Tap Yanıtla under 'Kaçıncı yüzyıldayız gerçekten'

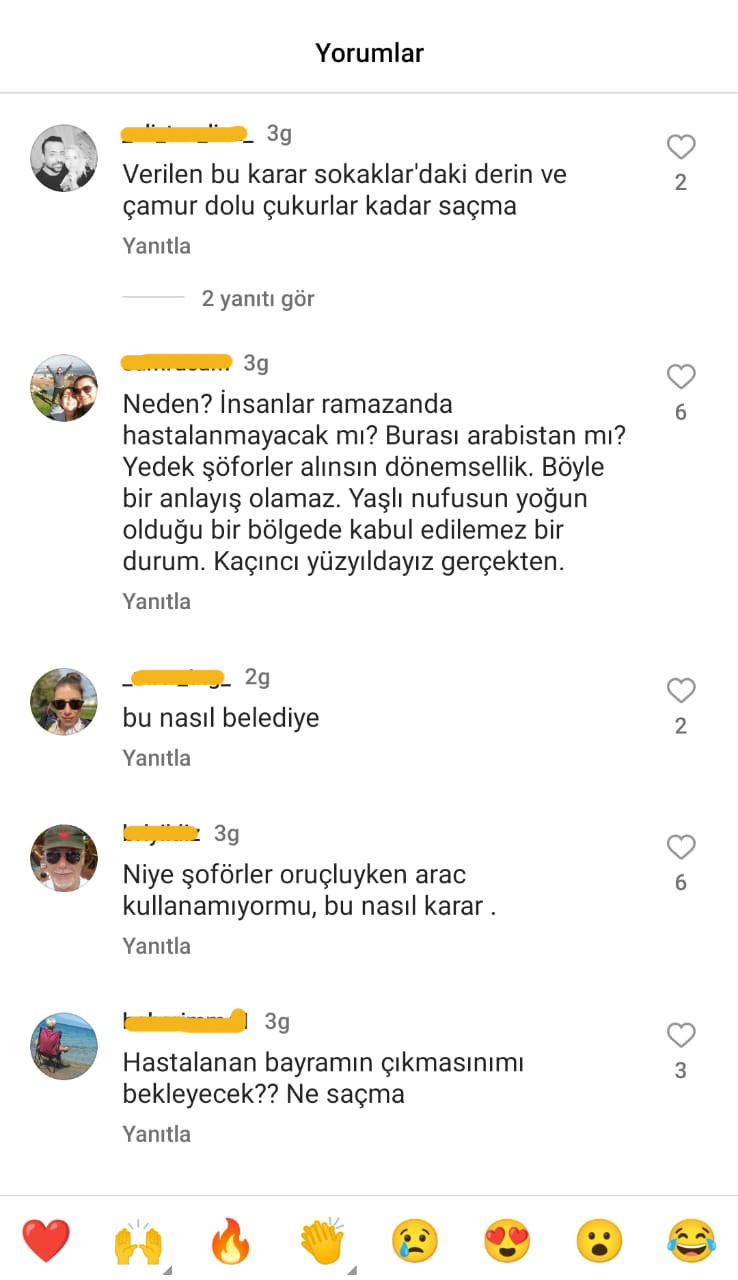tap(156, 601)
